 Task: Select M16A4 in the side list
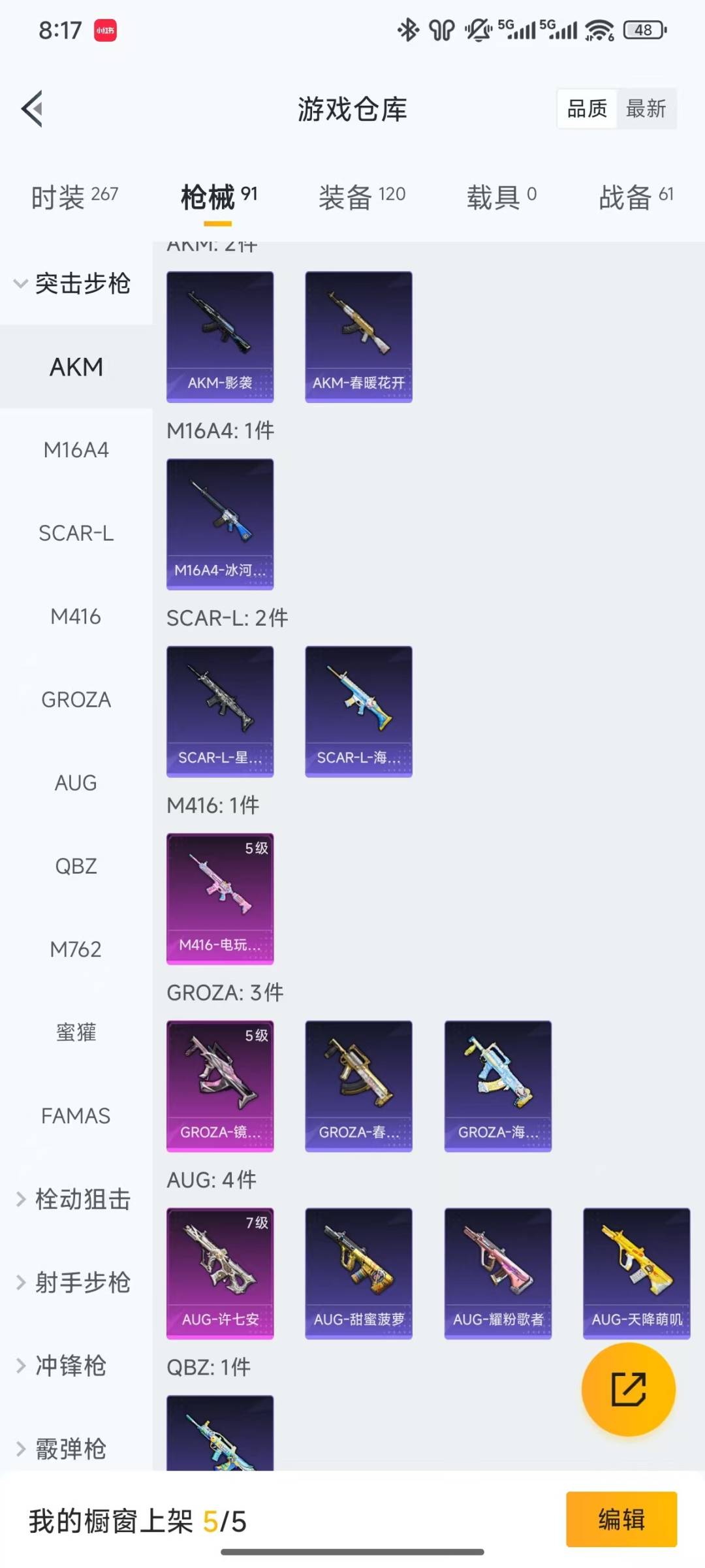point(76,450)
